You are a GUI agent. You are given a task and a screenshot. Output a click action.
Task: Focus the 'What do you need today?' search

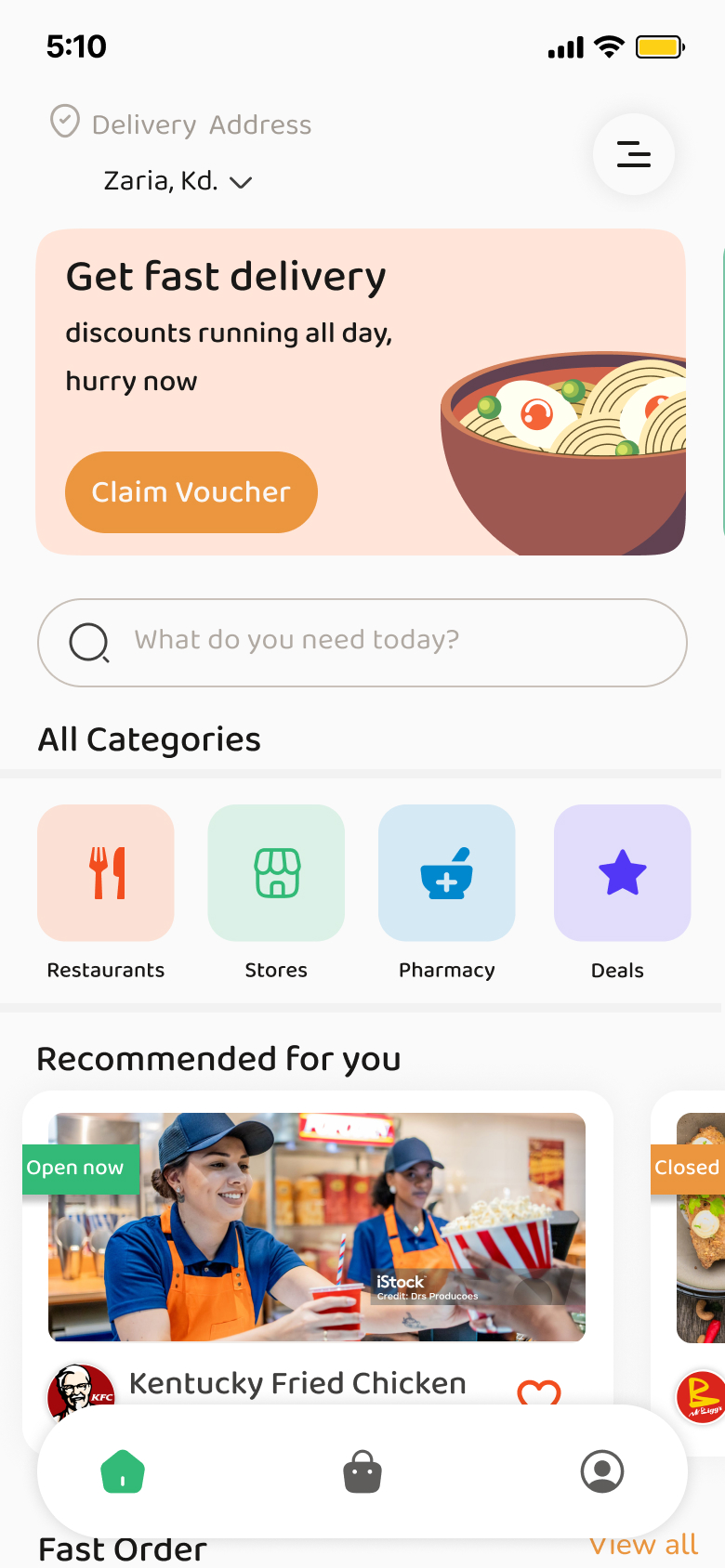click(362, 642)
